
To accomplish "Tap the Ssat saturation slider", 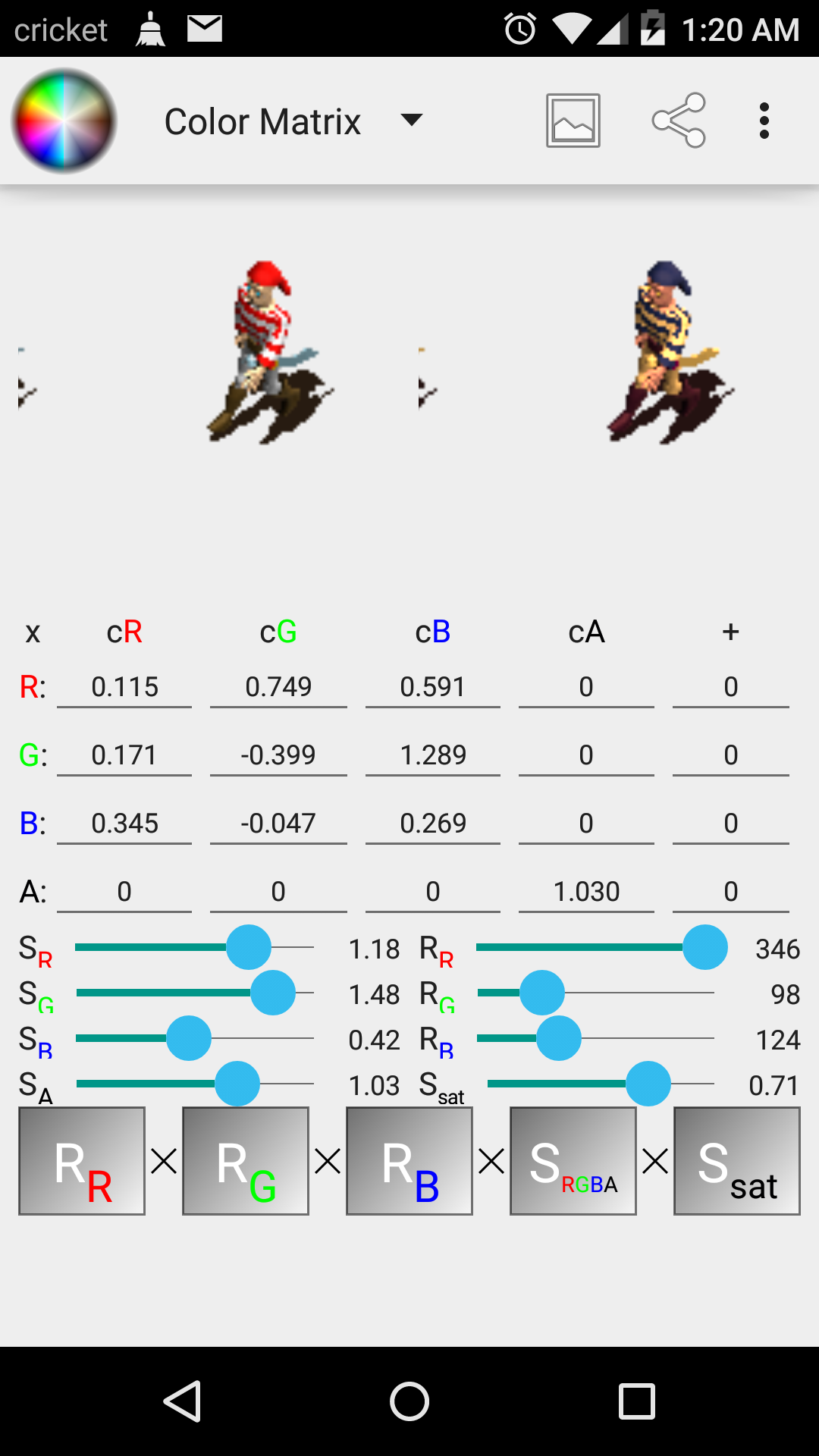I will coord(599,1084).
